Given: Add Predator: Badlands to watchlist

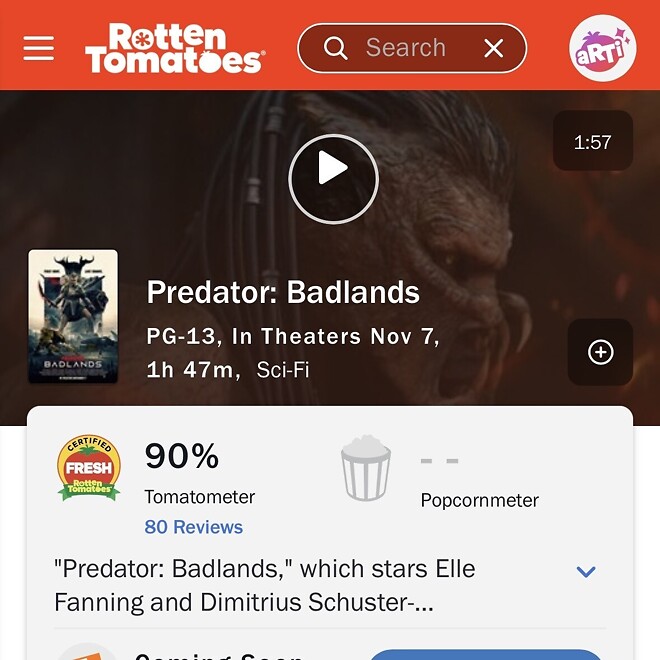Looking at the screenshot, I should coord(600,352).
